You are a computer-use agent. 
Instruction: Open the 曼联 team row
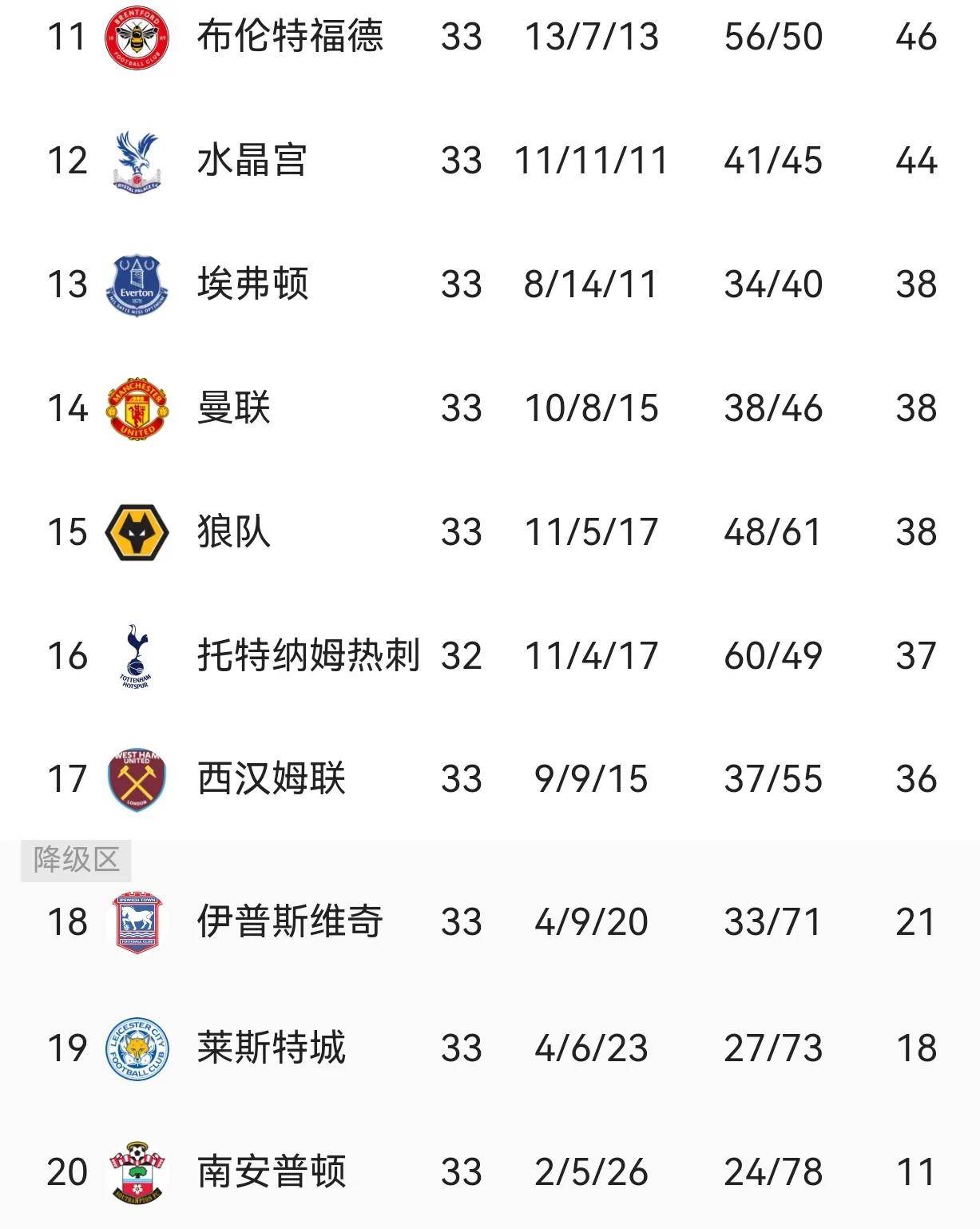tap(234, 408)
